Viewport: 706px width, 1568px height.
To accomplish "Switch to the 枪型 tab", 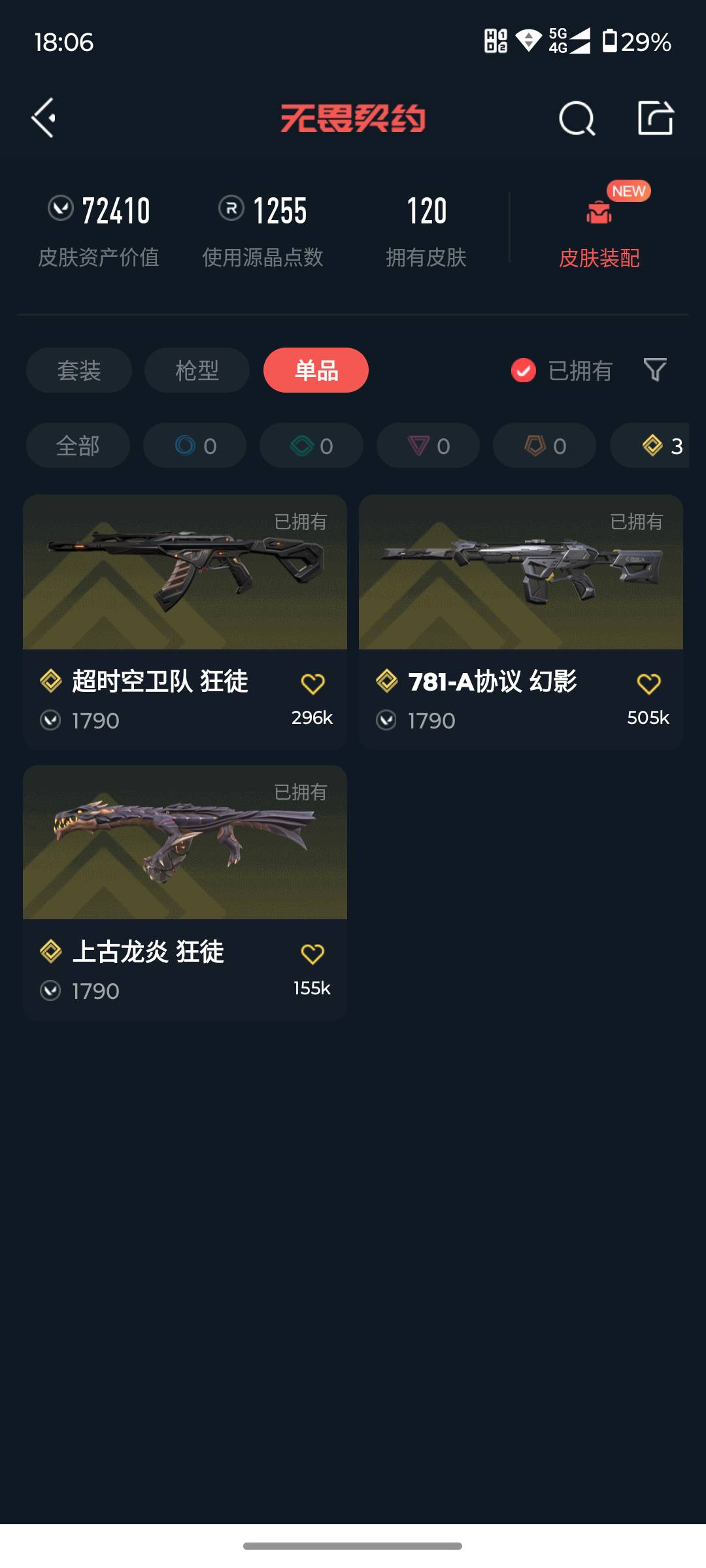I will tap(195, 370).
